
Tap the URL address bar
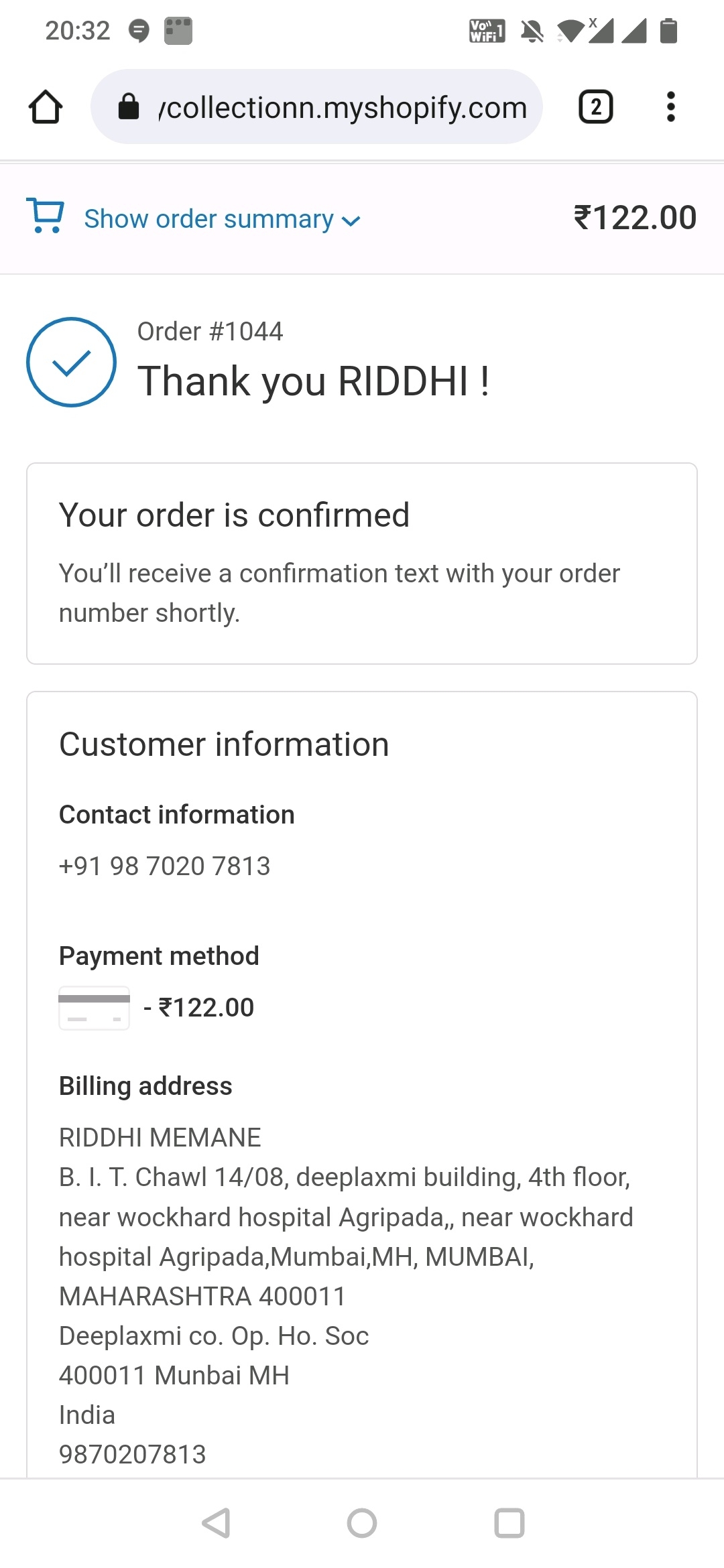pyautogui.click(x=316, y=107)
